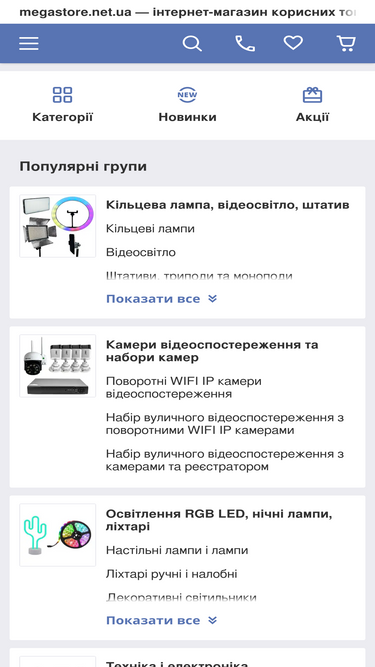The height and width of the screenshot is (667, 375).
Task: Open the favorites heart icon
Action: 293,43
